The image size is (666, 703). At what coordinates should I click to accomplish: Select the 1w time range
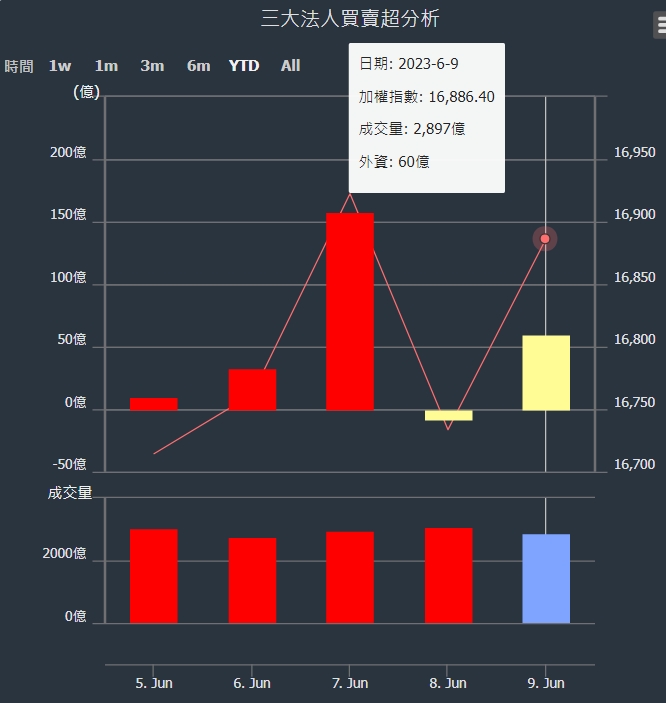tap(60, 66)
